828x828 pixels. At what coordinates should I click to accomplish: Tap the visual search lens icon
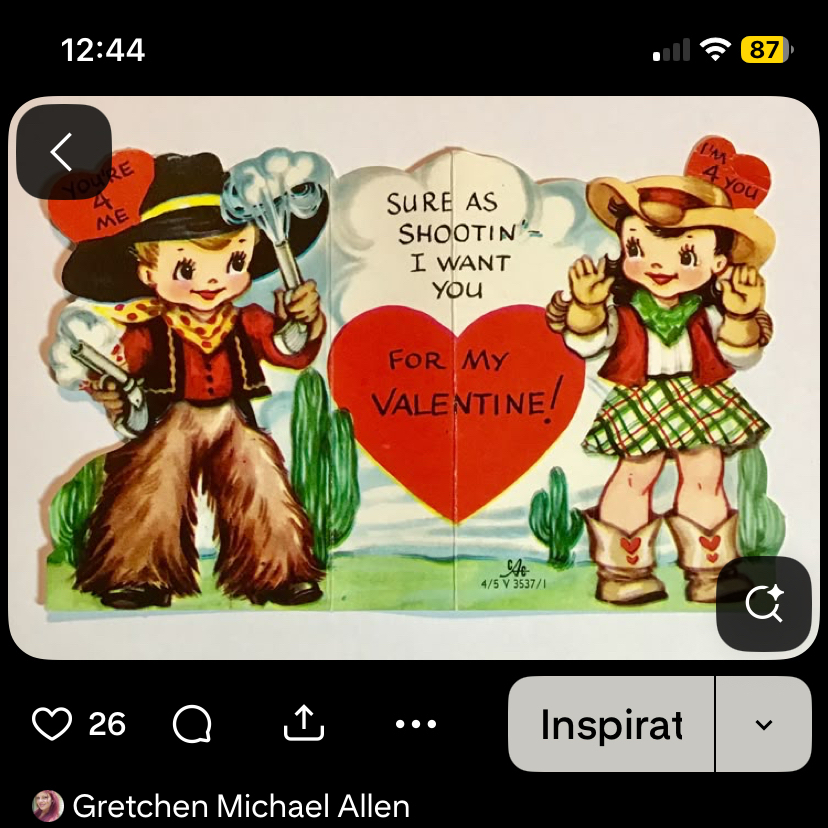coord(763,604)
